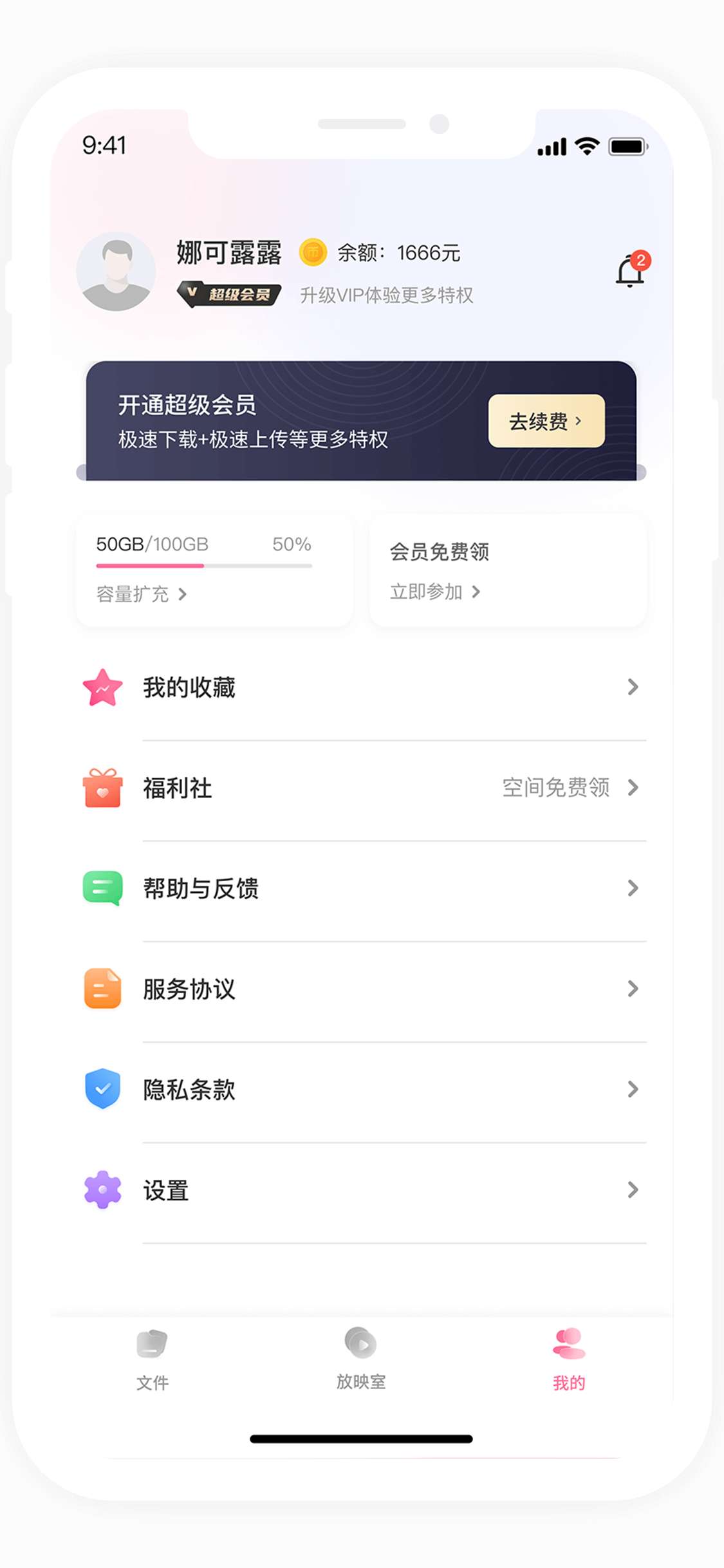Open 容量扩充 storage expansion

[142, 593]
